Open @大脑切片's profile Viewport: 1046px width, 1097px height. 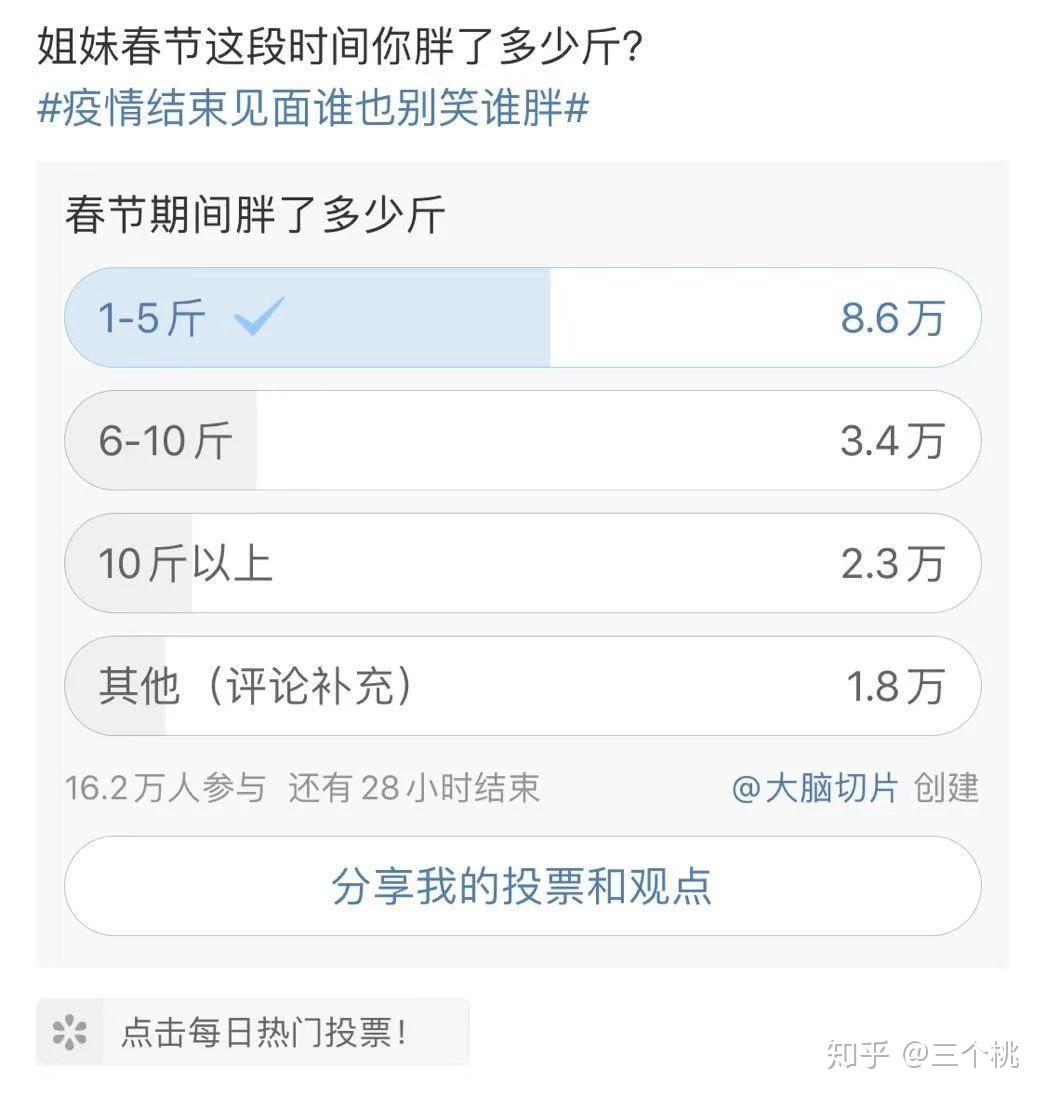[815, 788]
